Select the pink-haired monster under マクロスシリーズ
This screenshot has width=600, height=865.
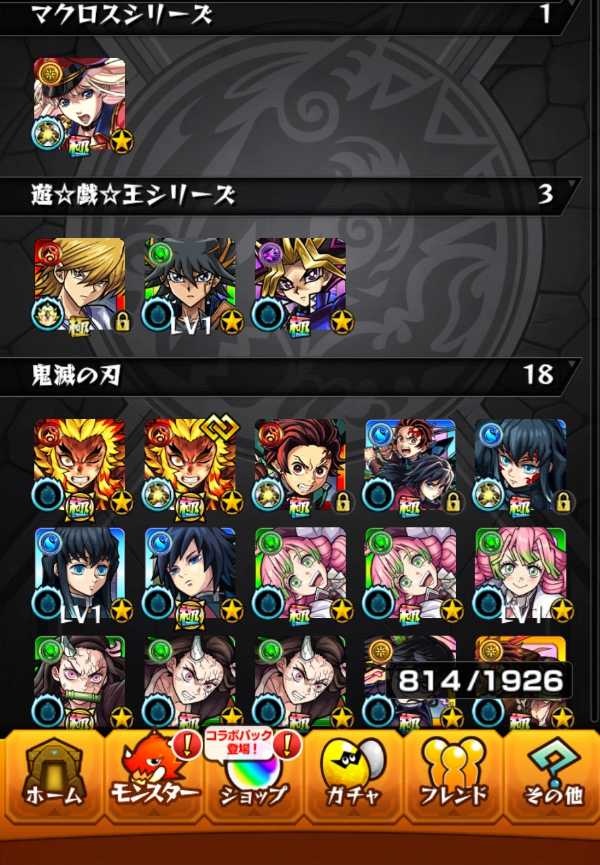pos(80,105)
